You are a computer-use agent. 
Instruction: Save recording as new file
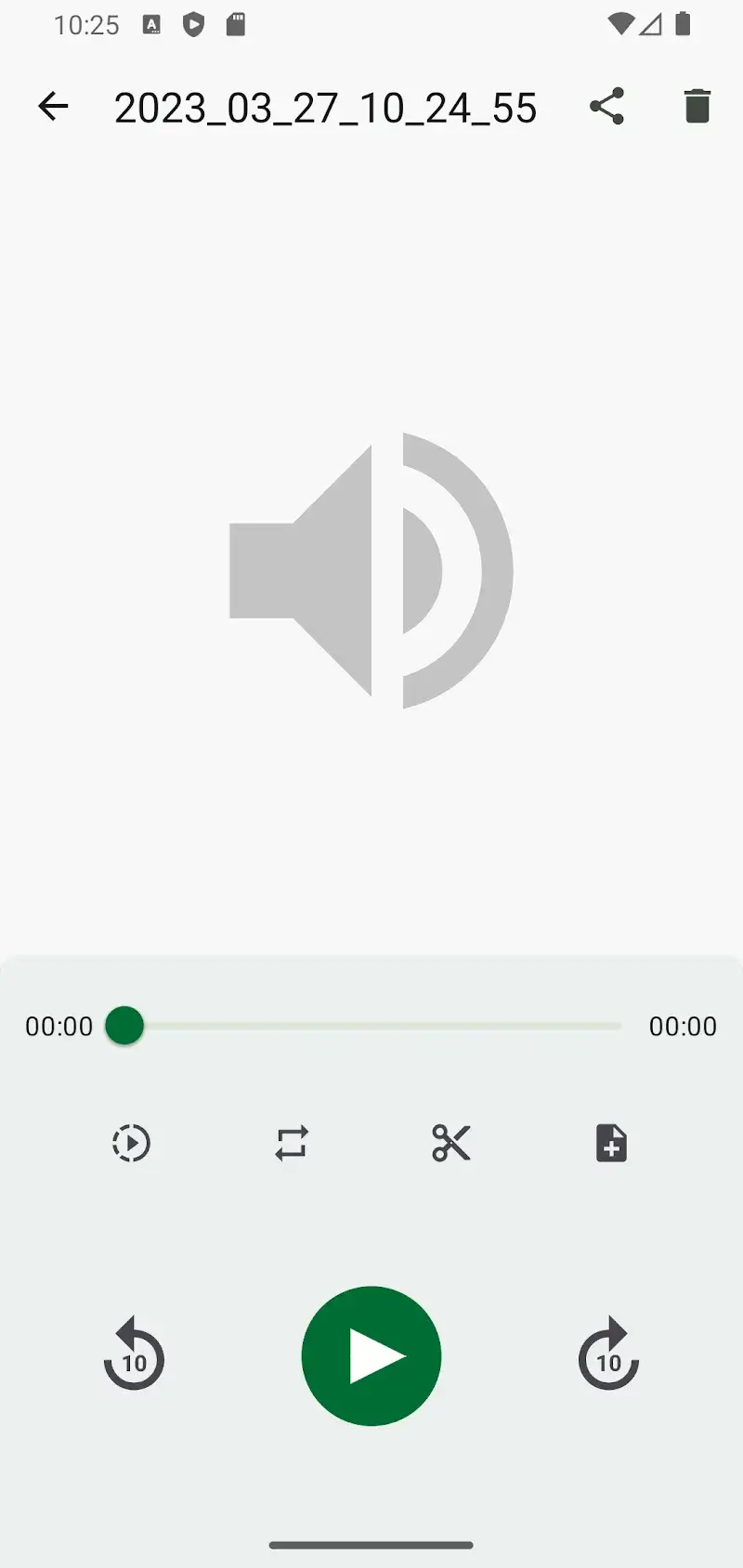coord(610,1143)
